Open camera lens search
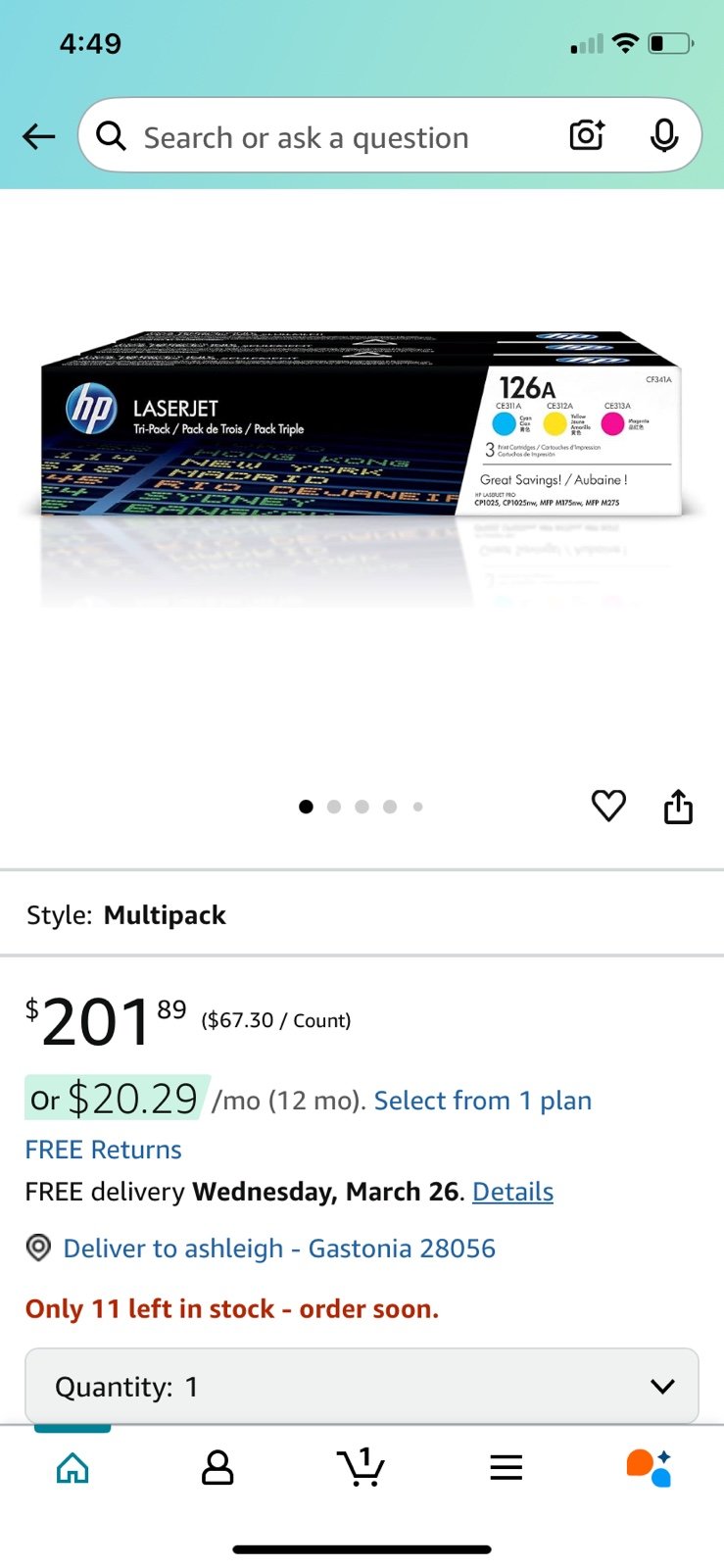Image resolution: width=724 pixels, height=1568 pixels. [x=587, y=135]
